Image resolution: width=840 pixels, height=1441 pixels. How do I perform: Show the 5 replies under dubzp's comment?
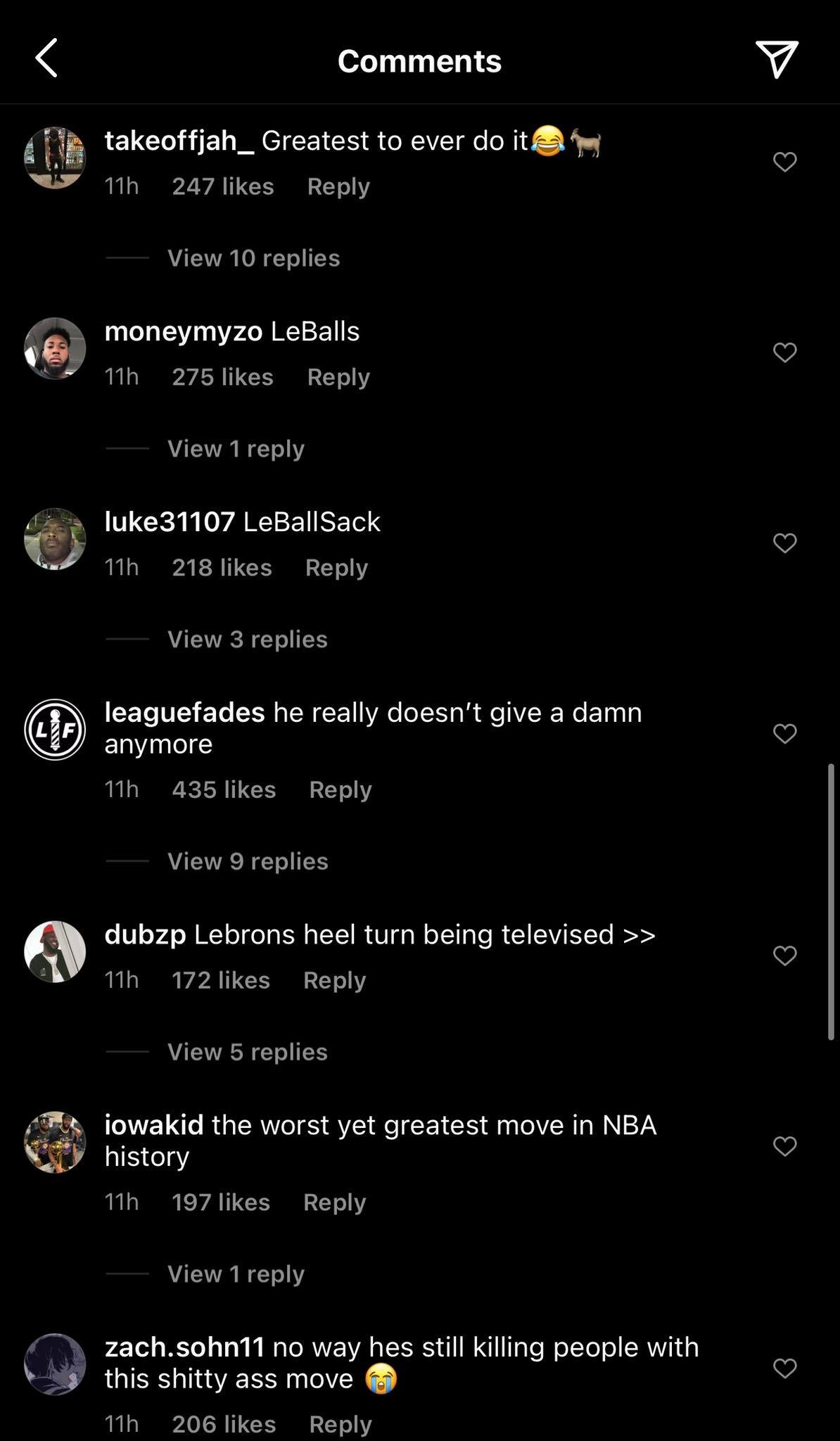tap(247, 1052)
